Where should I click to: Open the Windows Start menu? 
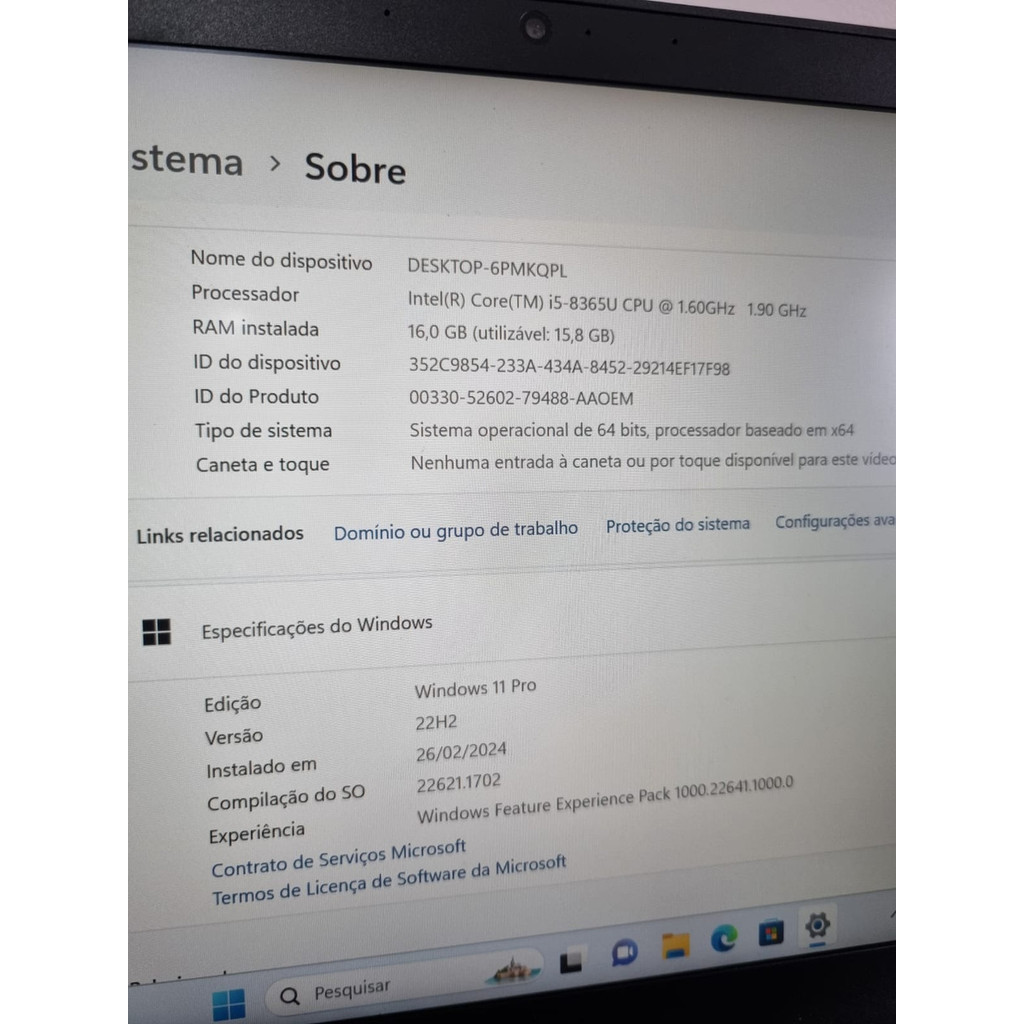[229, 1004]
